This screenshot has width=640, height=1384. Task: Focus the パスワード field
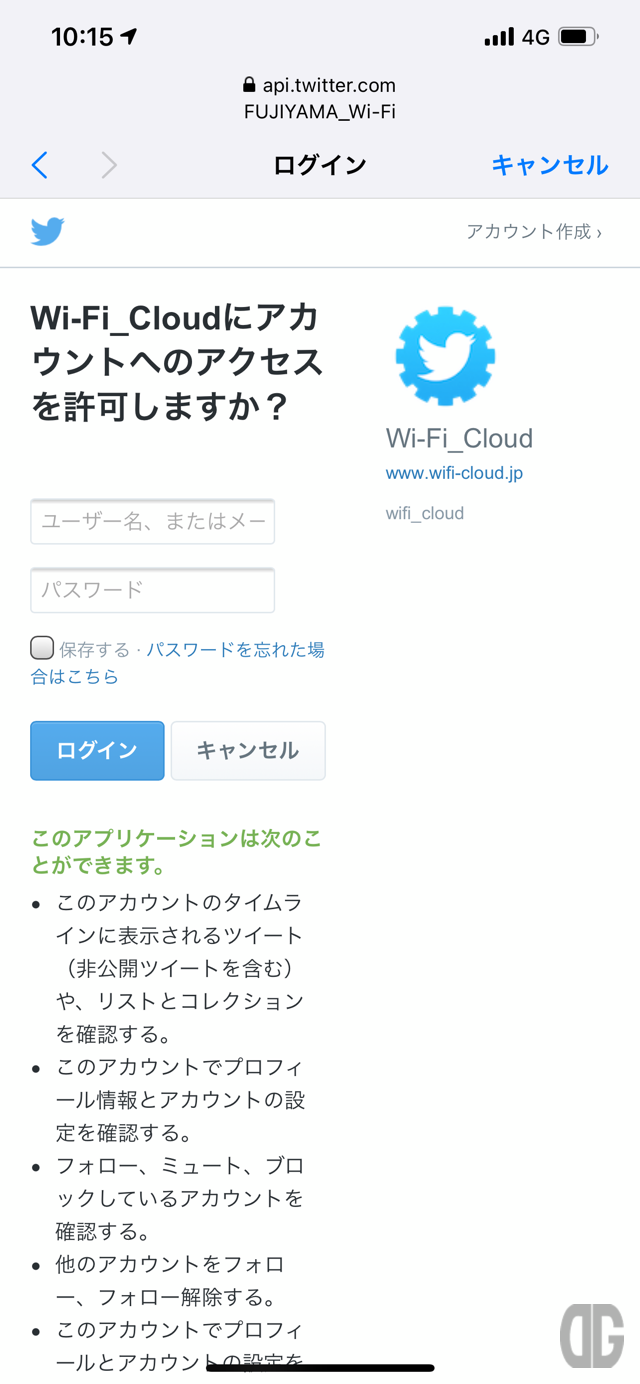click(x=153, y=590)
